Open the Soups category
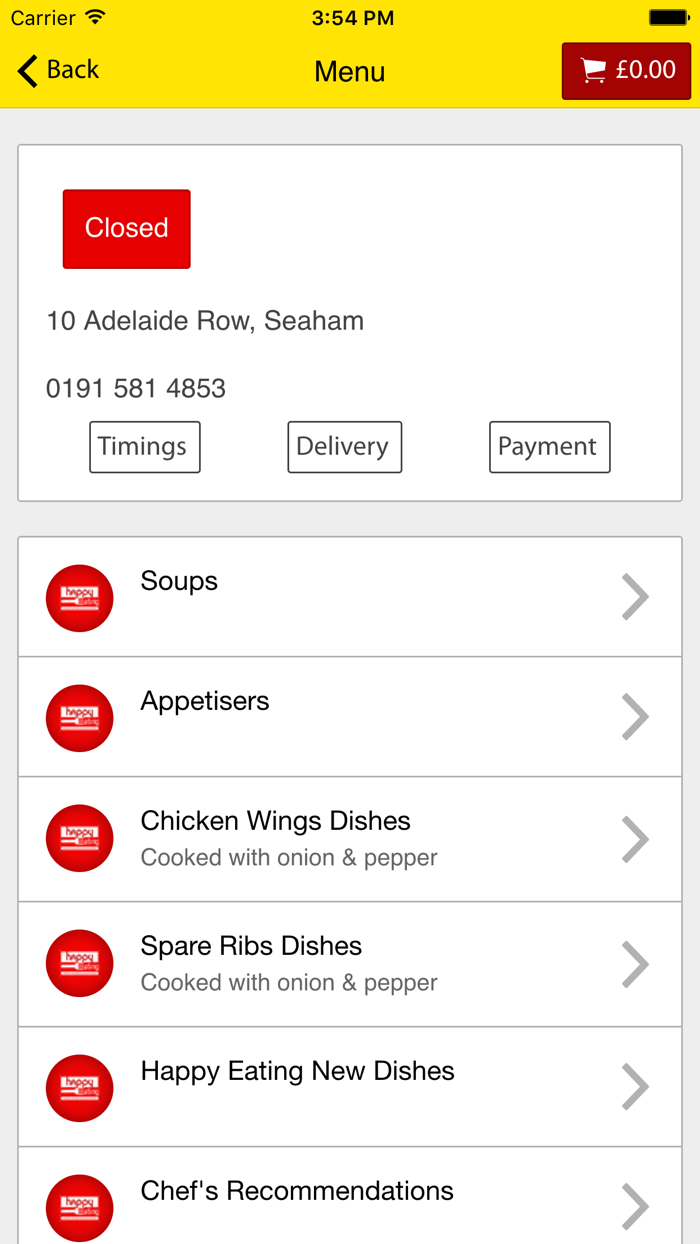The height and width of the screenshot is (1244, 700). (349, 597)
